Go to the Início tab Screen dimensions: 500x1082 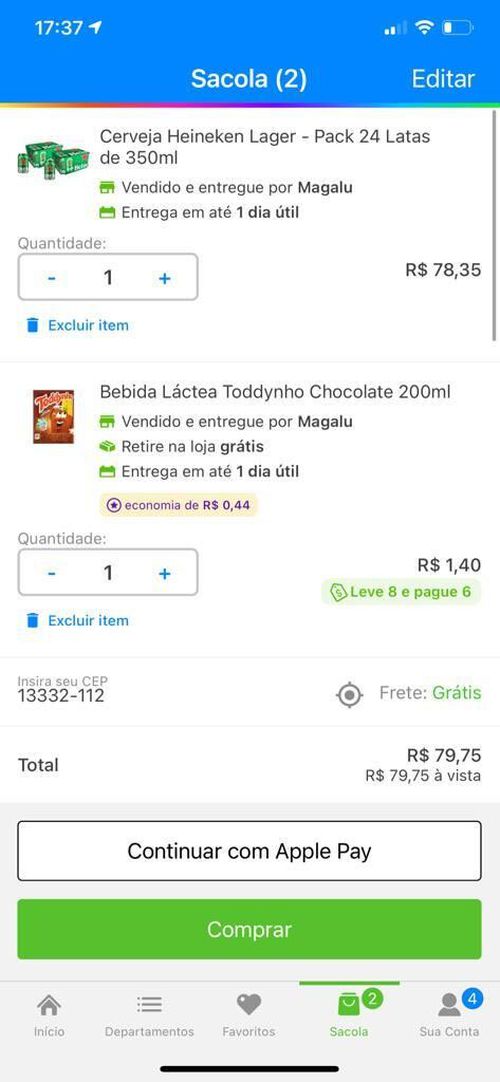[x=48, y=1015]
